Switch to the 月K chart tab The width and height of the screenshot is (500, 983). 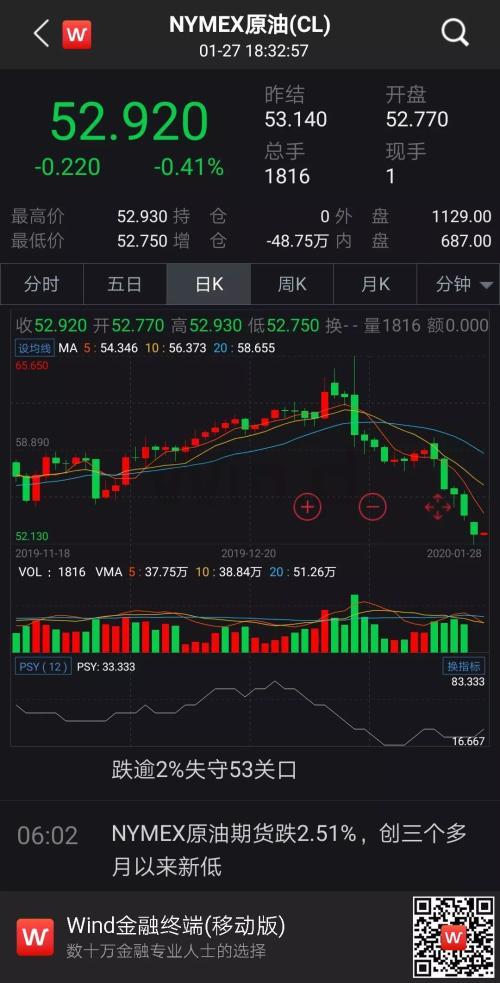[x=375, y=284]
